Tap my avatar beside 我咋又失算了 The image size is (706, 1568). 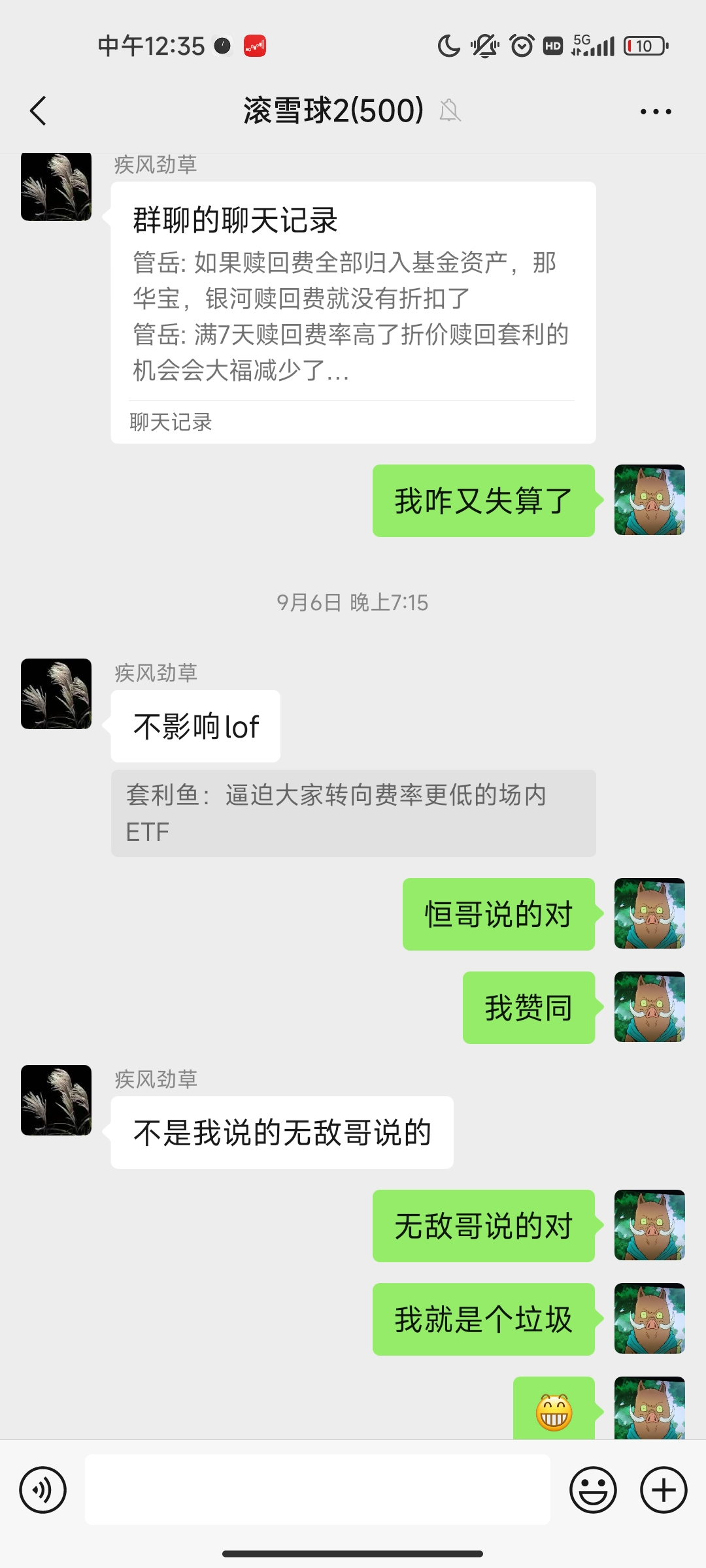click(649, 500)
